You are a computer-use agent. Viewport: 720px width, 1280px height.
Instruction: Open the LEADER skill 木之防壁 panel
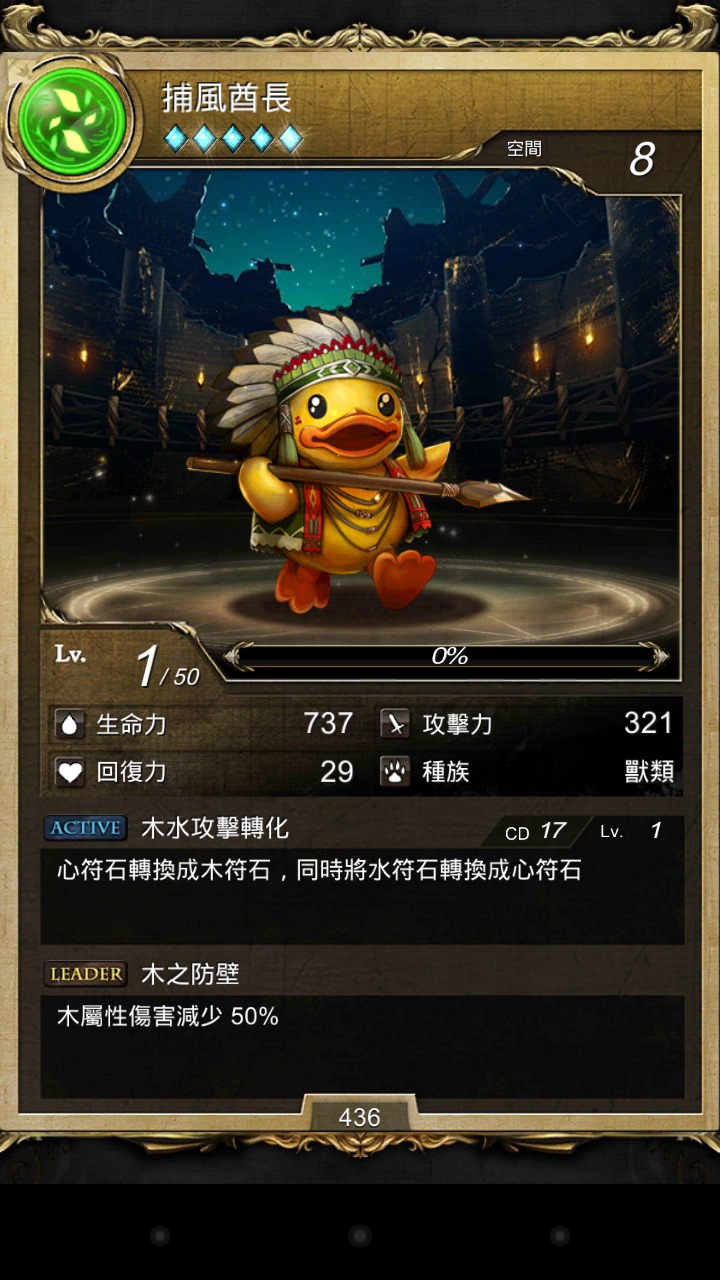[x=362, y=1027]
